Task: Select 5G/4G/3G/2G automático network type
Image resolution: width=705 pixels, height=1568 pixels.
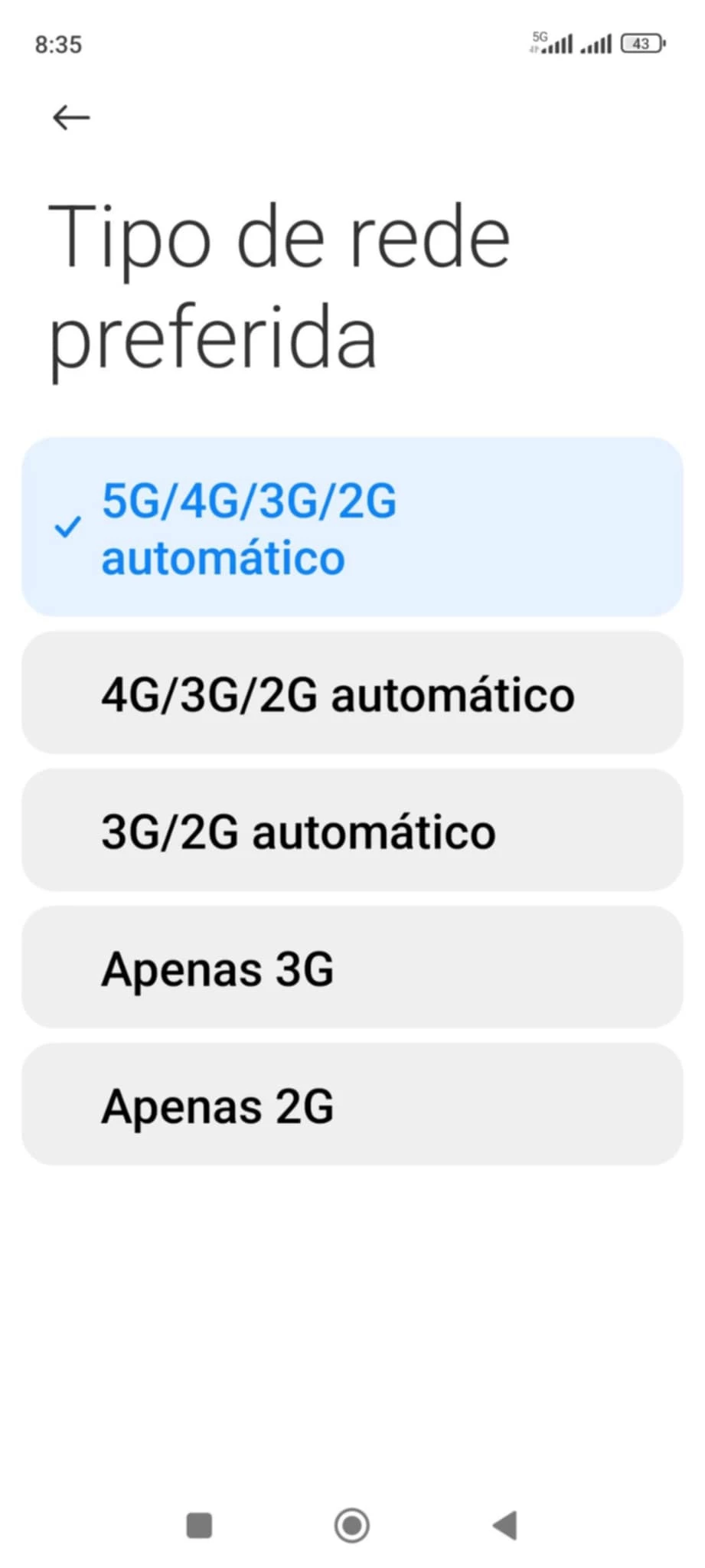Action: (352, 528)
